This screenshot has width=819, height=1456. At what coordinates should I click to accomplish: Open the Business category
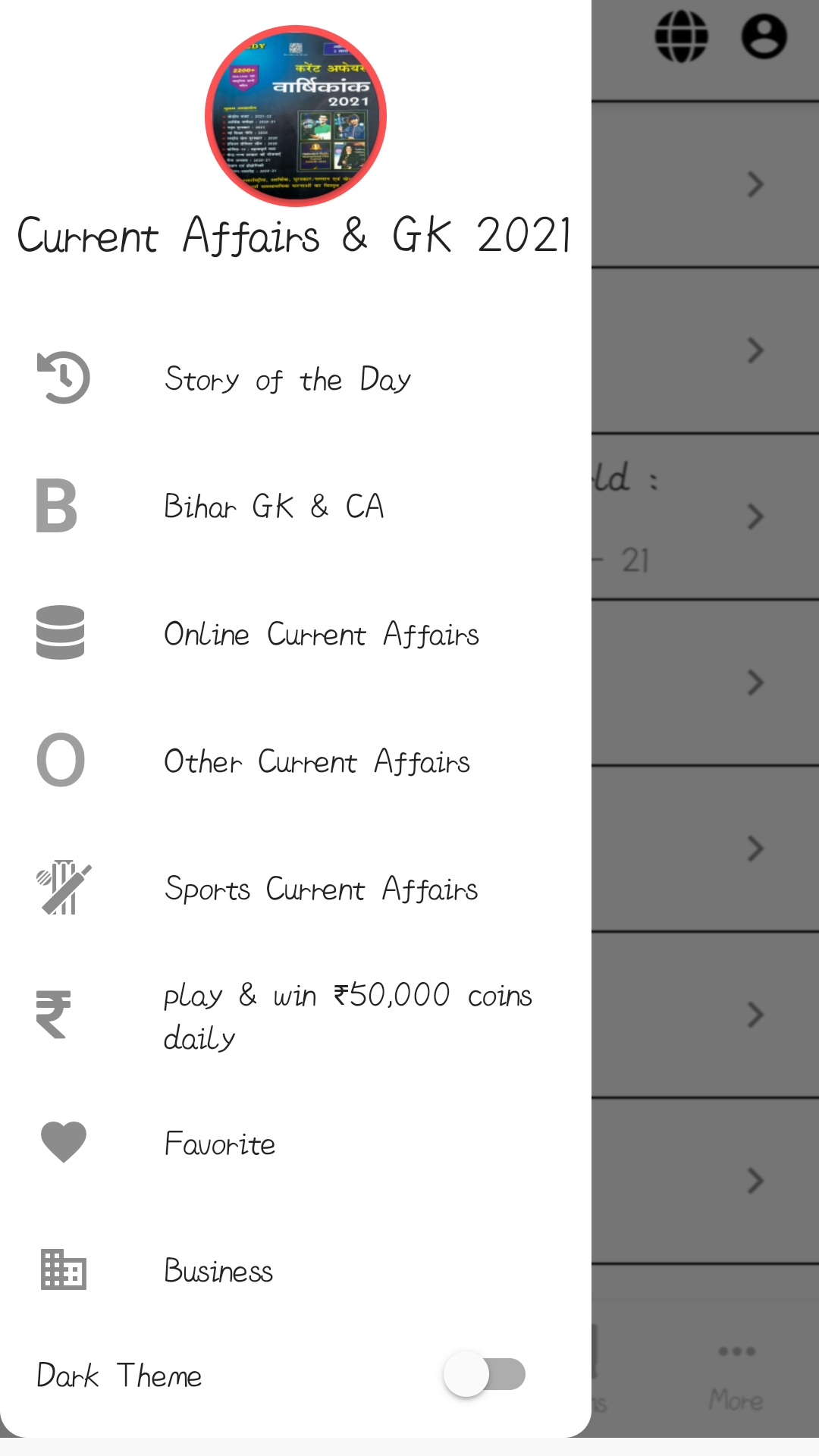(296, 1269)
